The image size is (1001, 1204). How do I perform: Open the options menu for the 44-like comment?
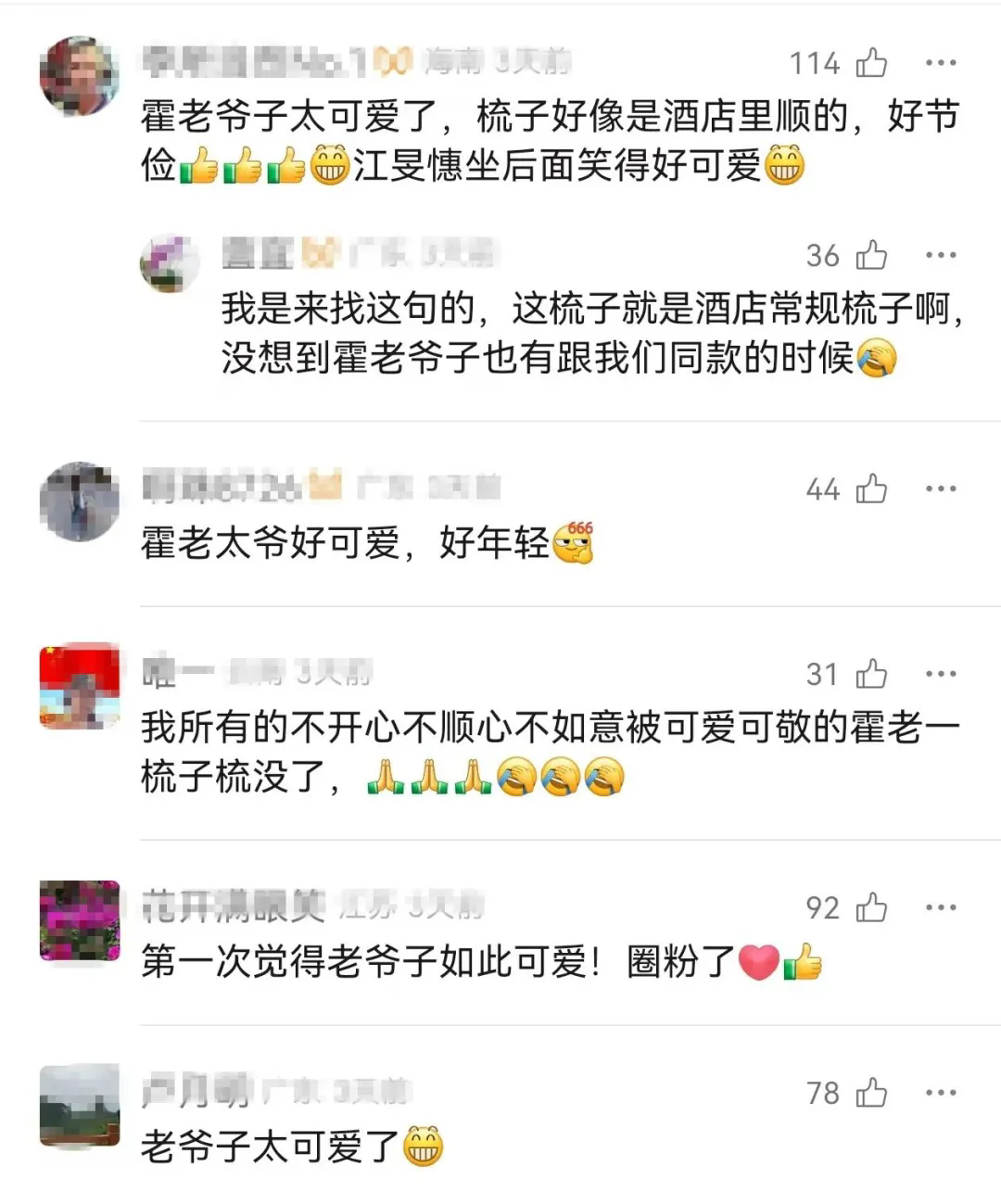[x=940, y=488]
